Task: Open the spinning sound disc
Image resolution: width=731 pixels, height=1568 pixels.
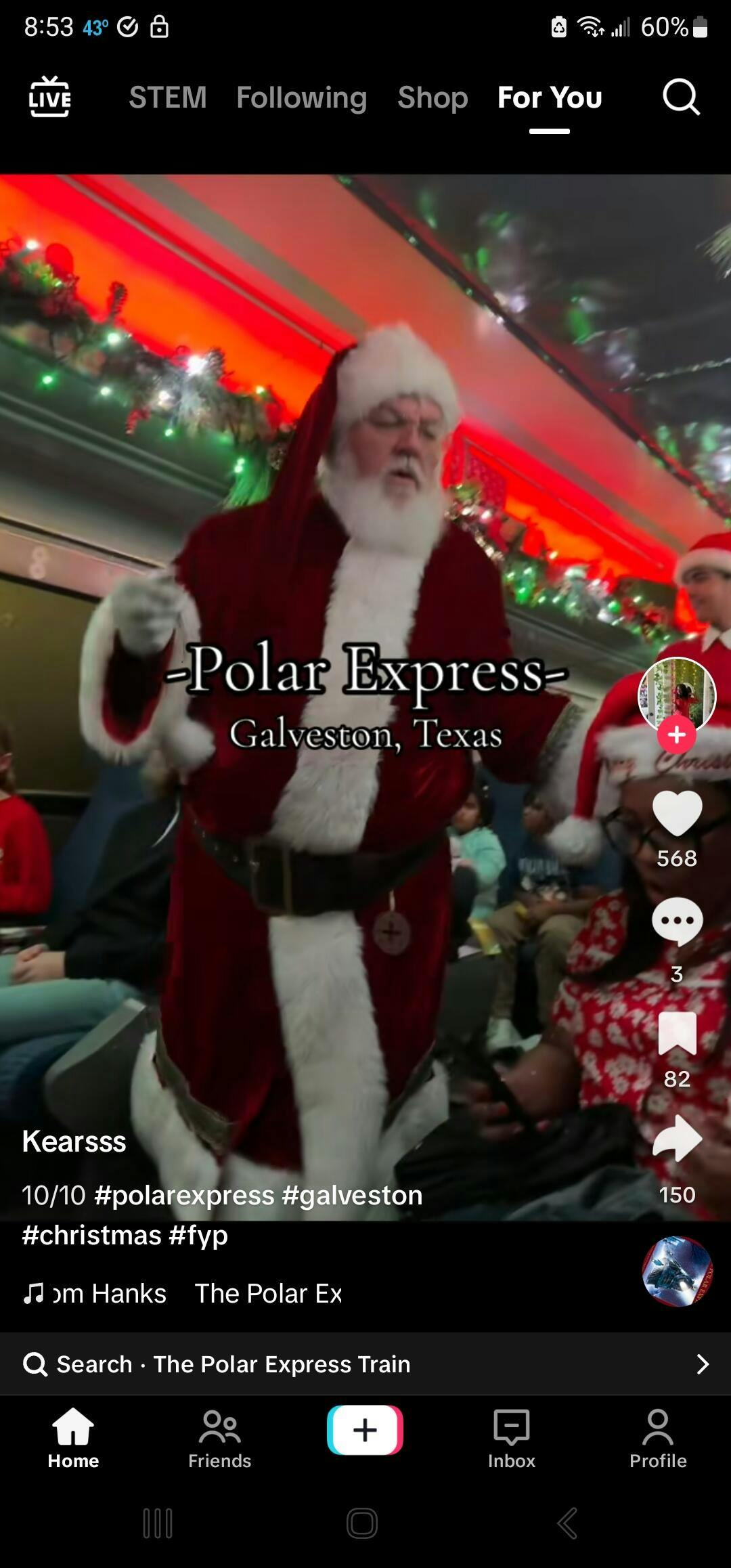Action: click(676, 1271)
